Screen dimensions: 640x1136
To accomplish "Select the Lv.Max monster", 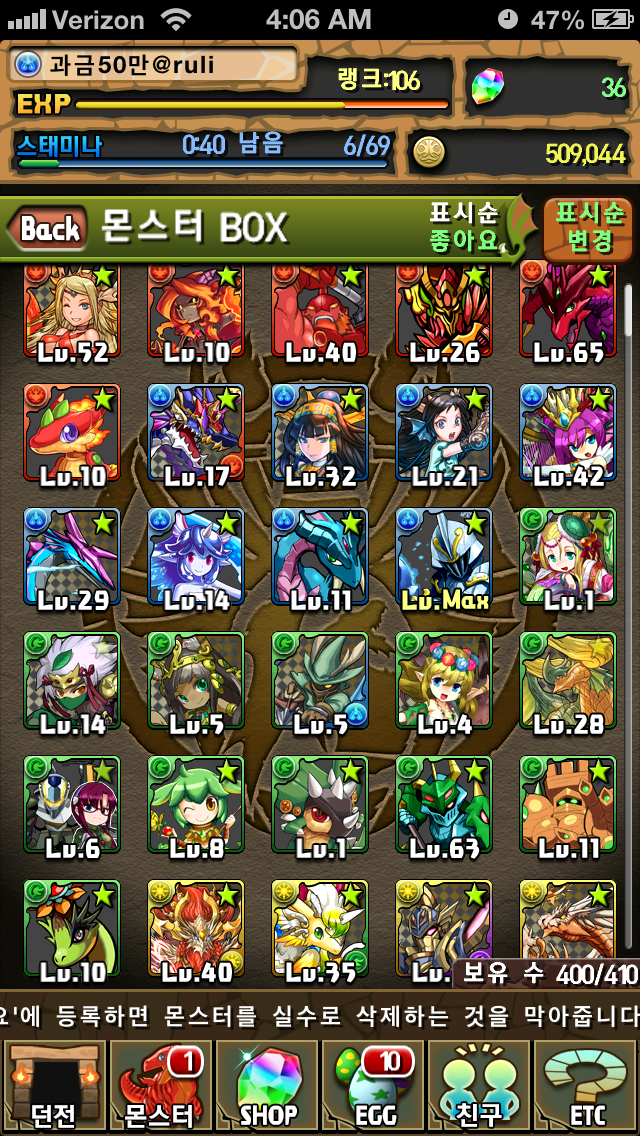I will (x=443, y=558).
